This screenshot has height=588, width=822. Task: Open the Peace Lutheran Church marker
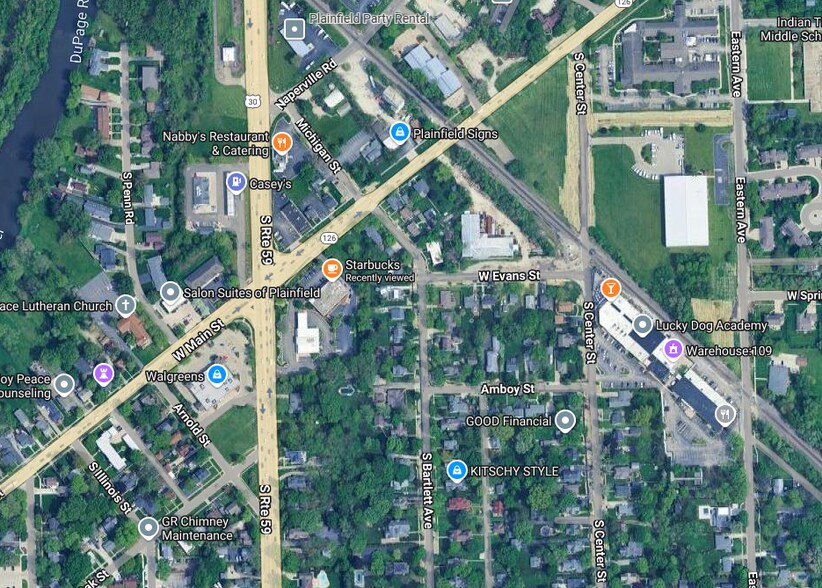tap(125, 306)
